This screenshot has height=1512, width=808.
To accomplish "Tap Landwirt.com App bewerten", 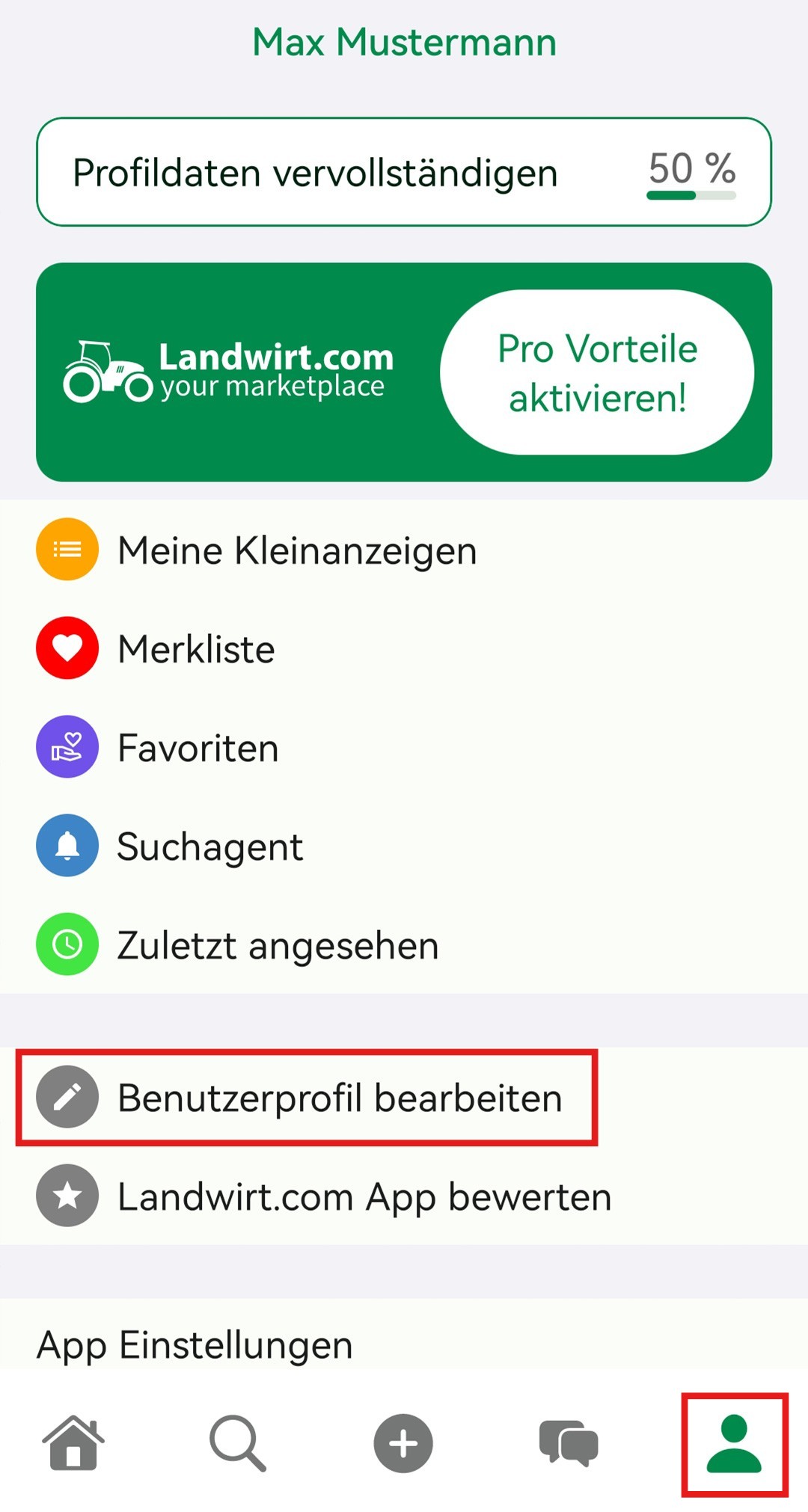I will coord(364,1196).
